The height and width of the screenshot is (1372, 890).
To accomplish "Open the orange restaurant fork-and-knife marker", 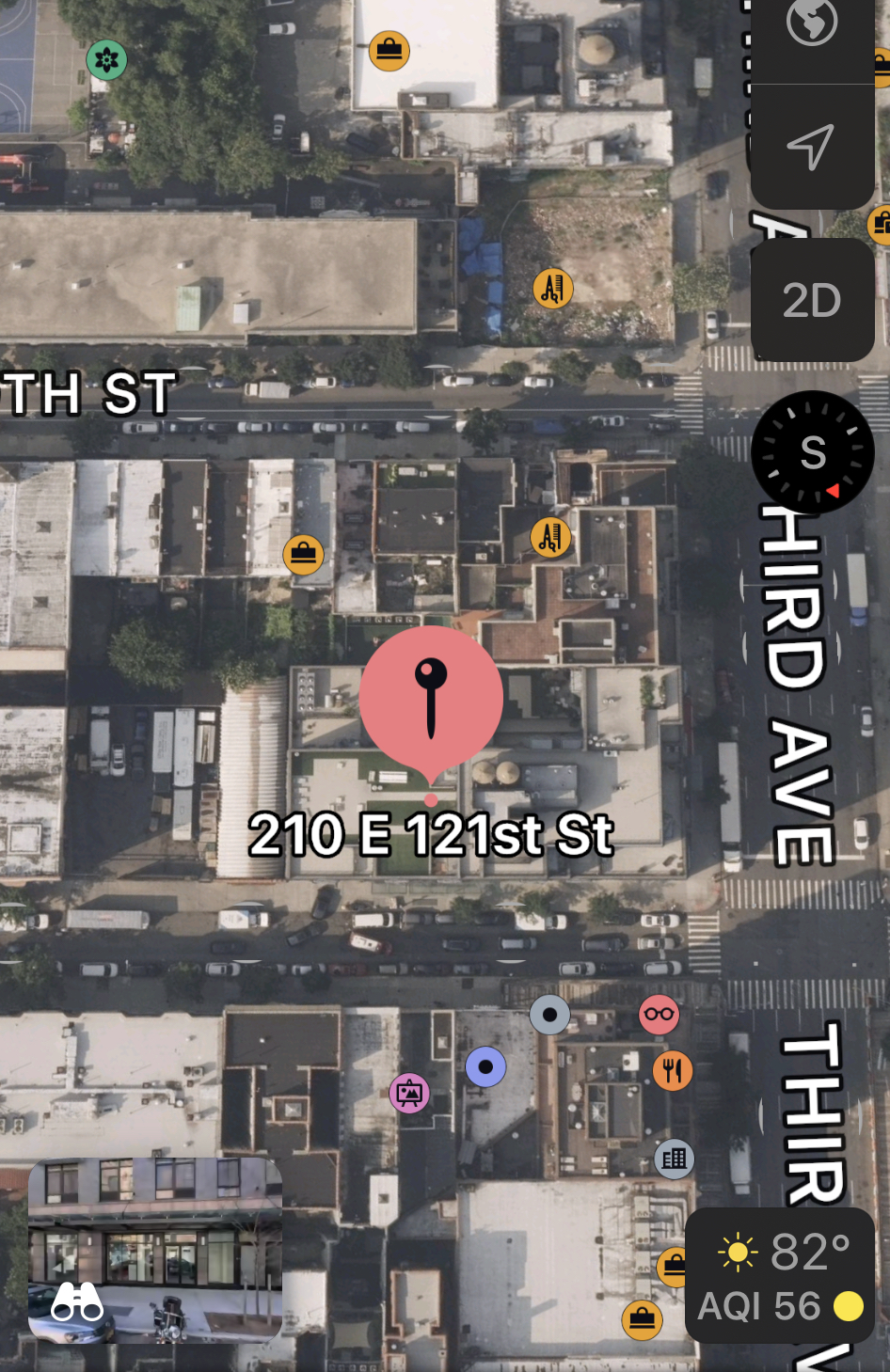I will pos(673,1070).
